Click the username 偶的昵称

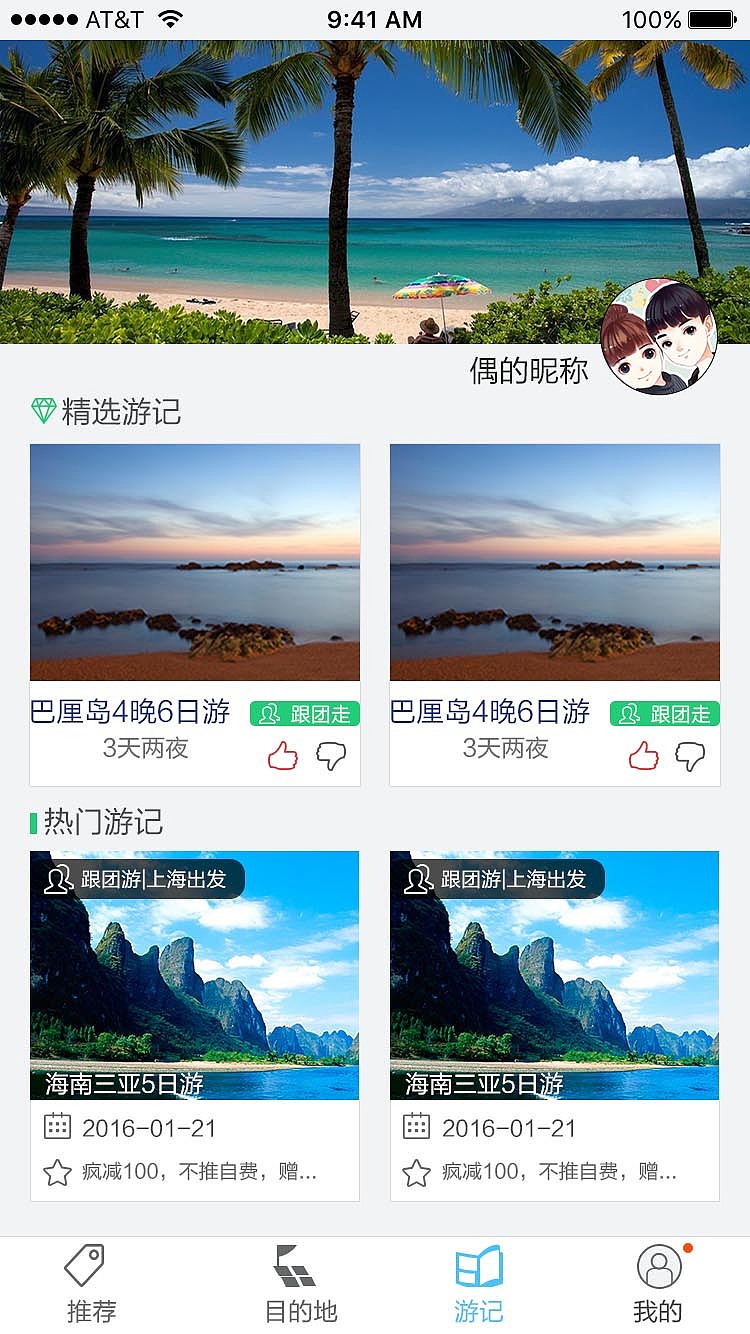pyautogui.click(x=530, y=369)
